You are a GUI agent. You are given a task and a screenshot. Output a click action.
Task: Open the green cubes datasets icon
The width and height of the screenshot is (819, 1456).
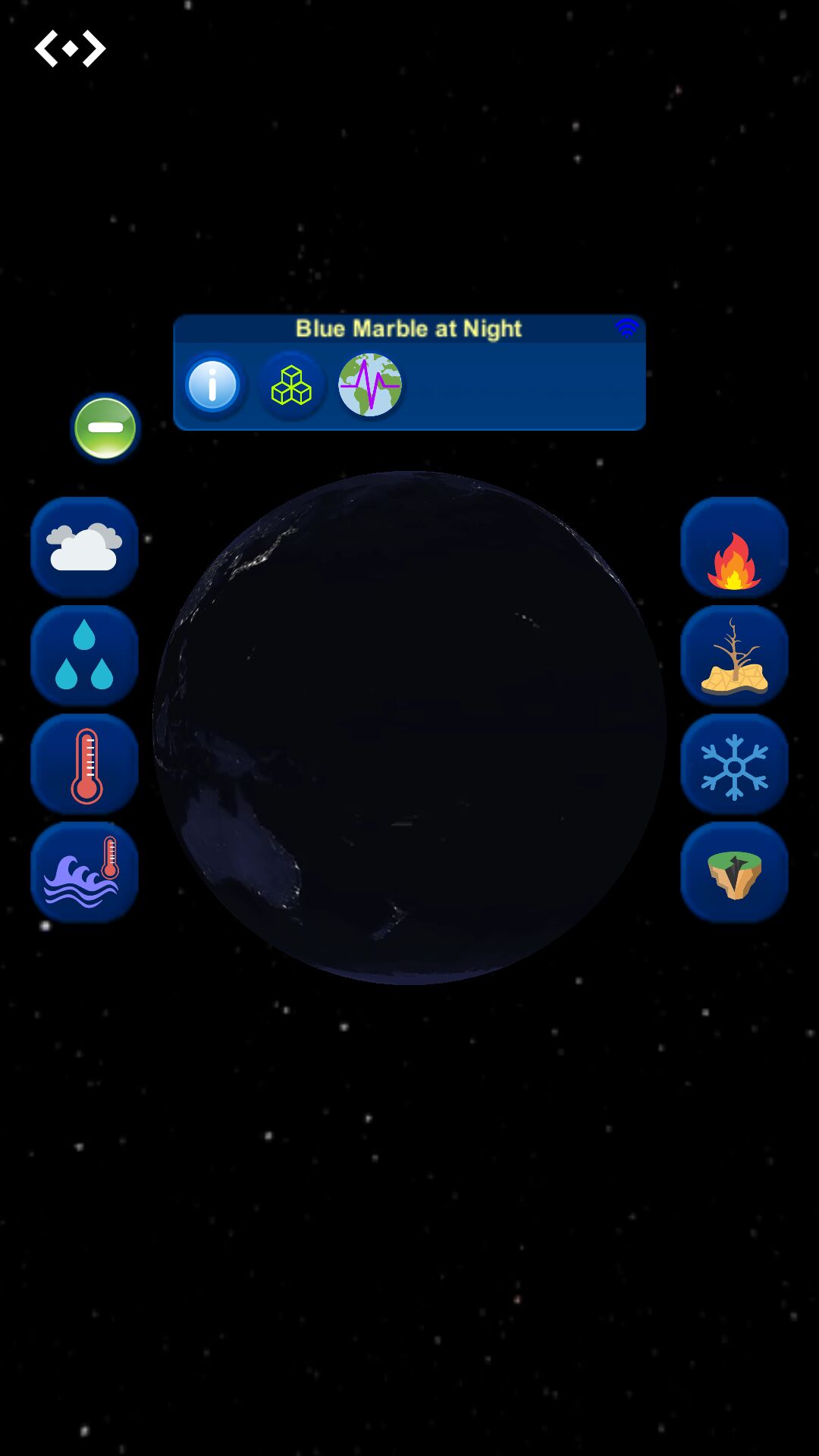coord(292,385)
